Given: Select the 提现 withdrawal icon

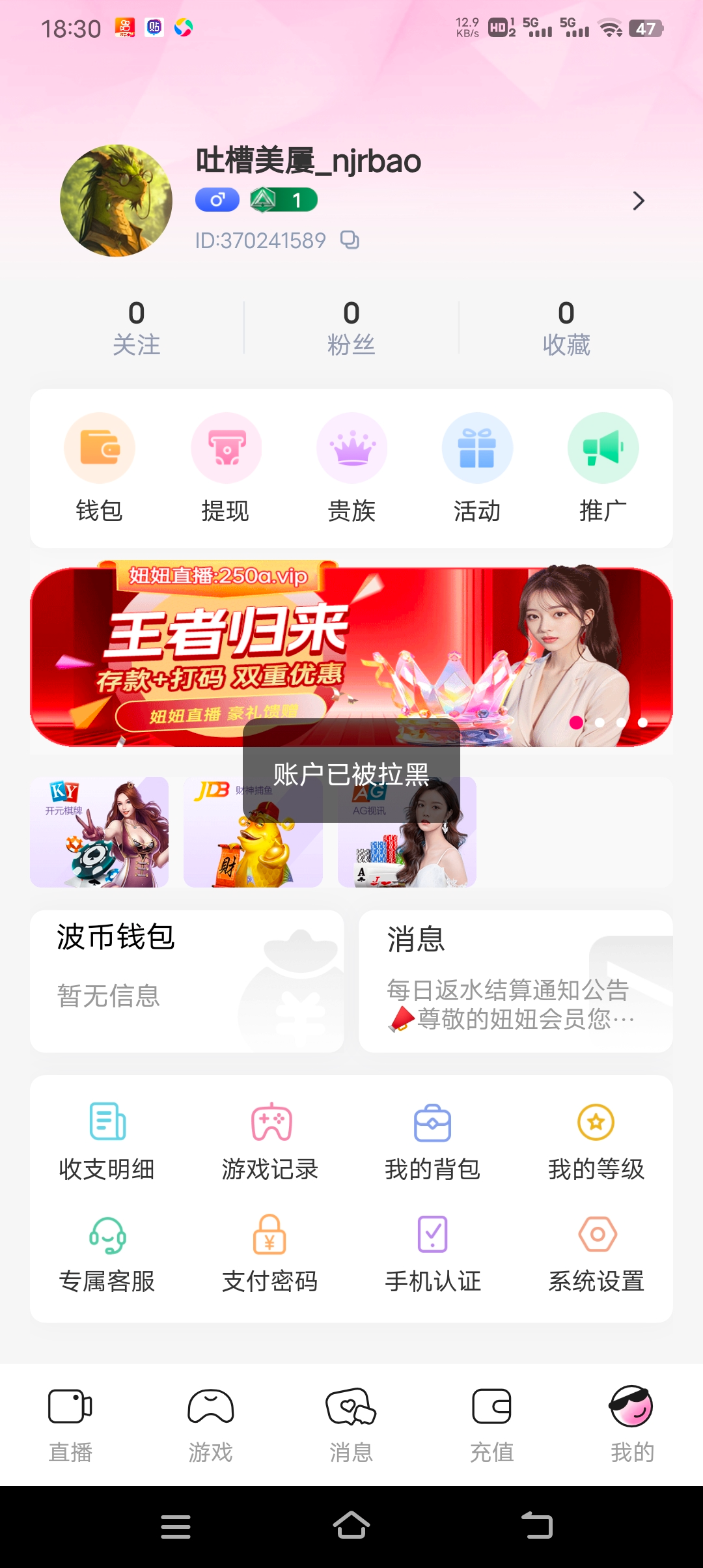Looking at the screenshot, I should [225, 447].
